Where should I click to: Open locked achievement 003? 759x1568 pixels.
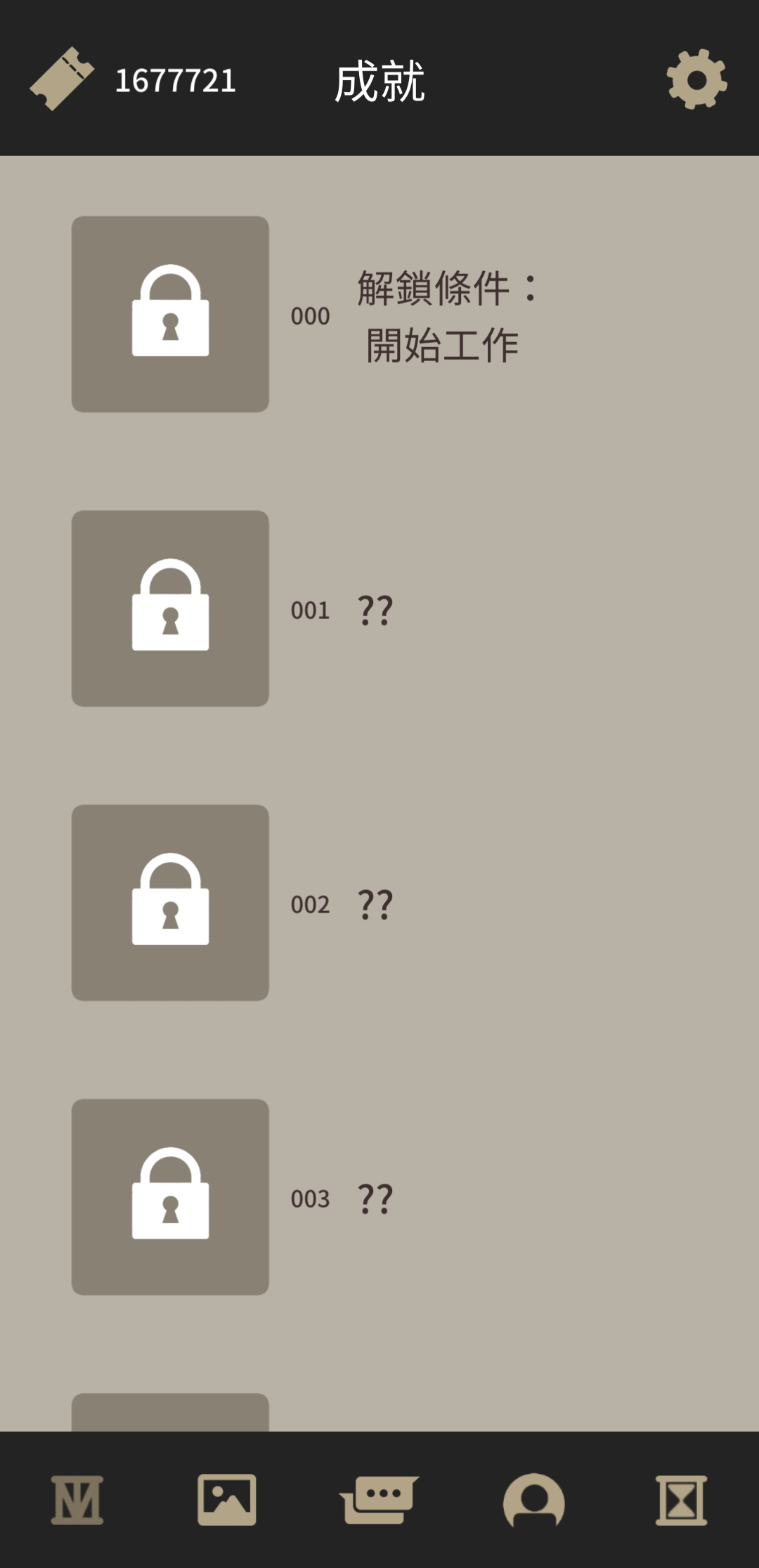pyautogui.click(x=170, y=1197)
